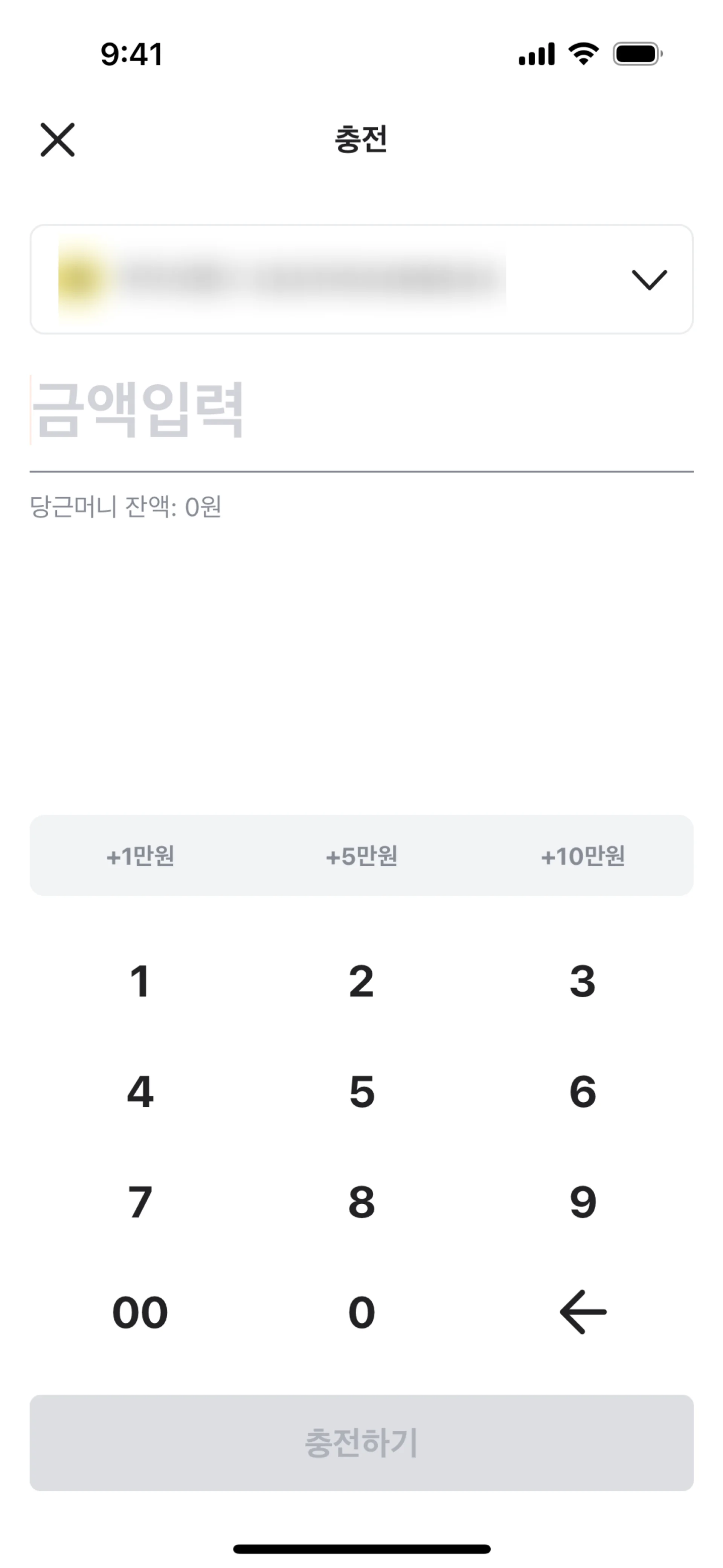The width and height of the screenshot is (723, 1568).
Task: Enter digit 4 on keypad
Action: click(140, 1091)
